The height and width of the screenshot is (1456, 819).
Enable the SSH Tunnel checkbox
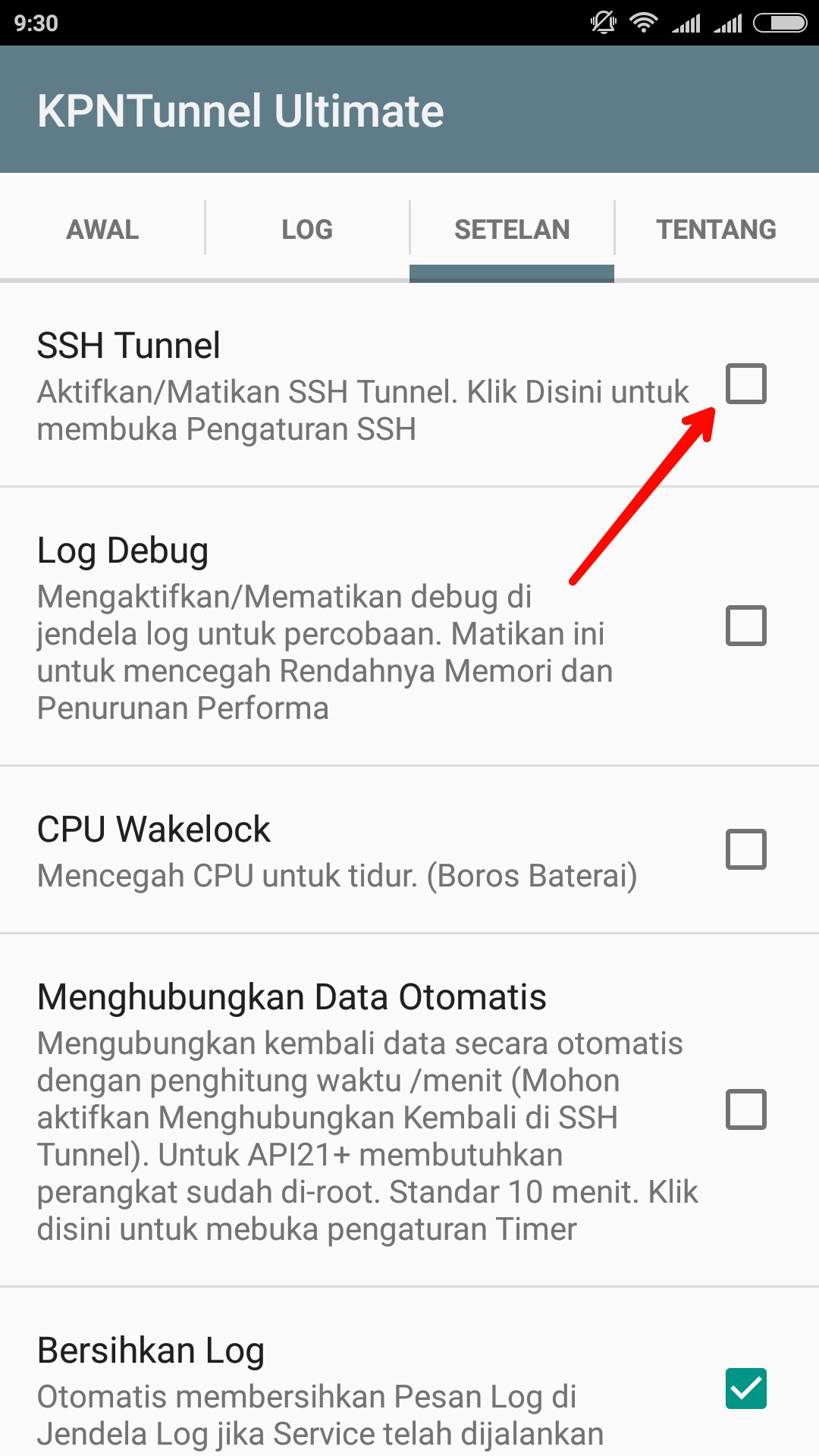pyautogui.click(x=745, y=384)
